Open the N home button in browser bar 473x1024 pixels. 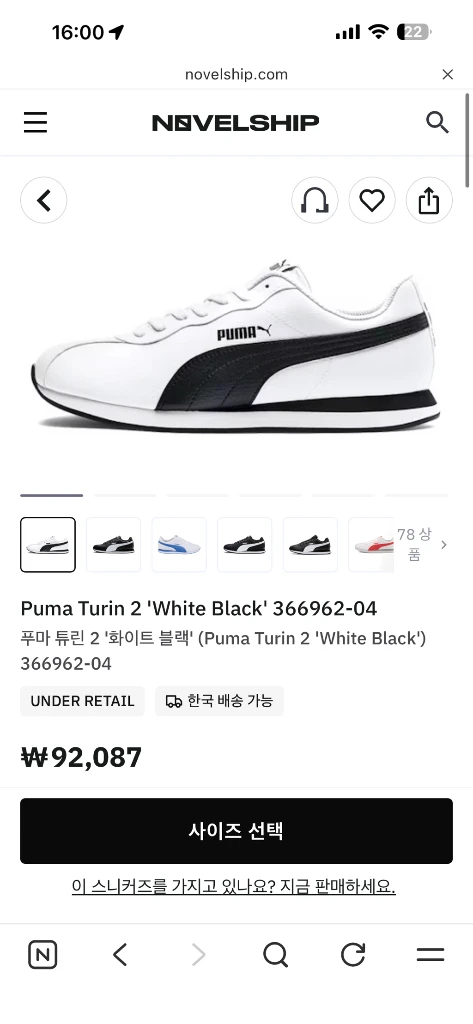(42, 955)
